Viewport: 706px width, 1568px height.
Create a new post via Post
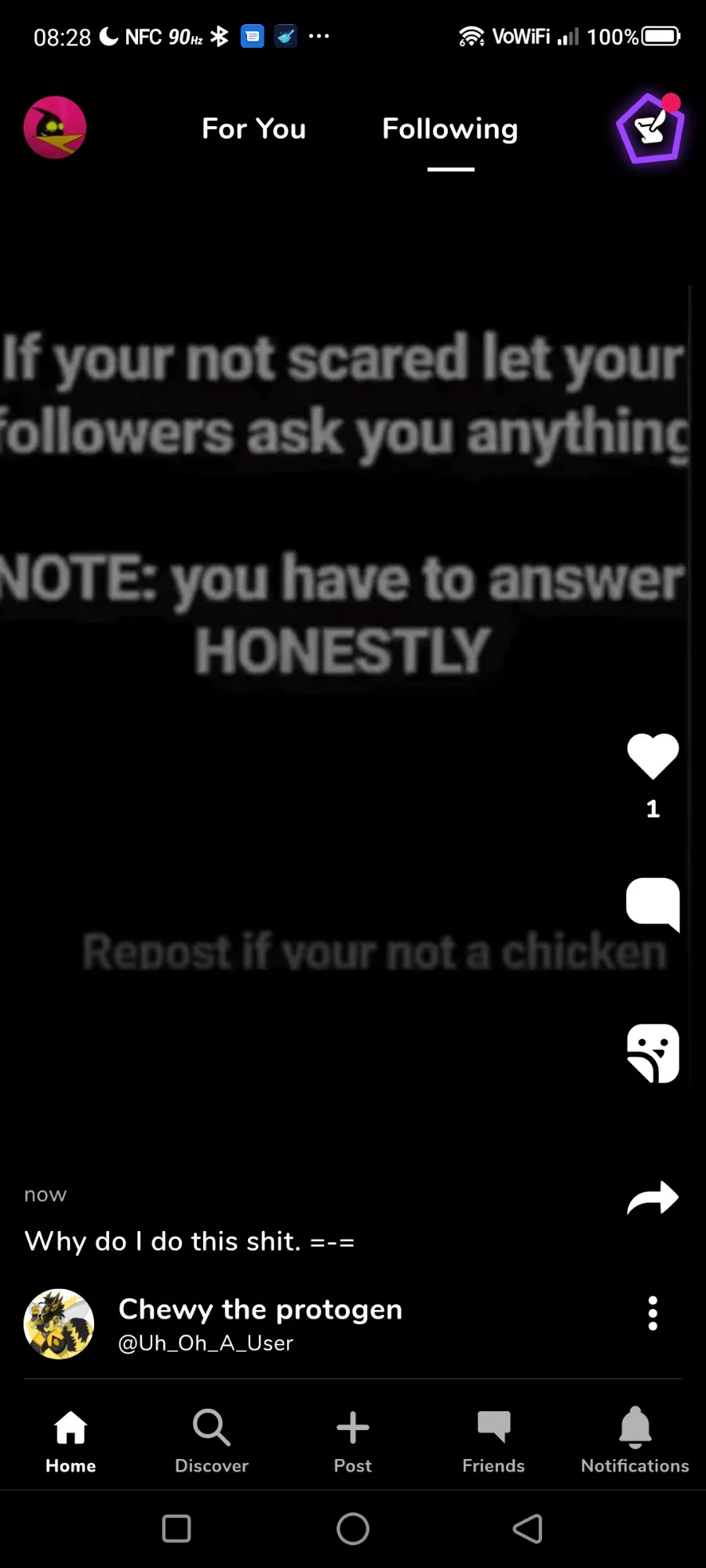(353, 1441)
